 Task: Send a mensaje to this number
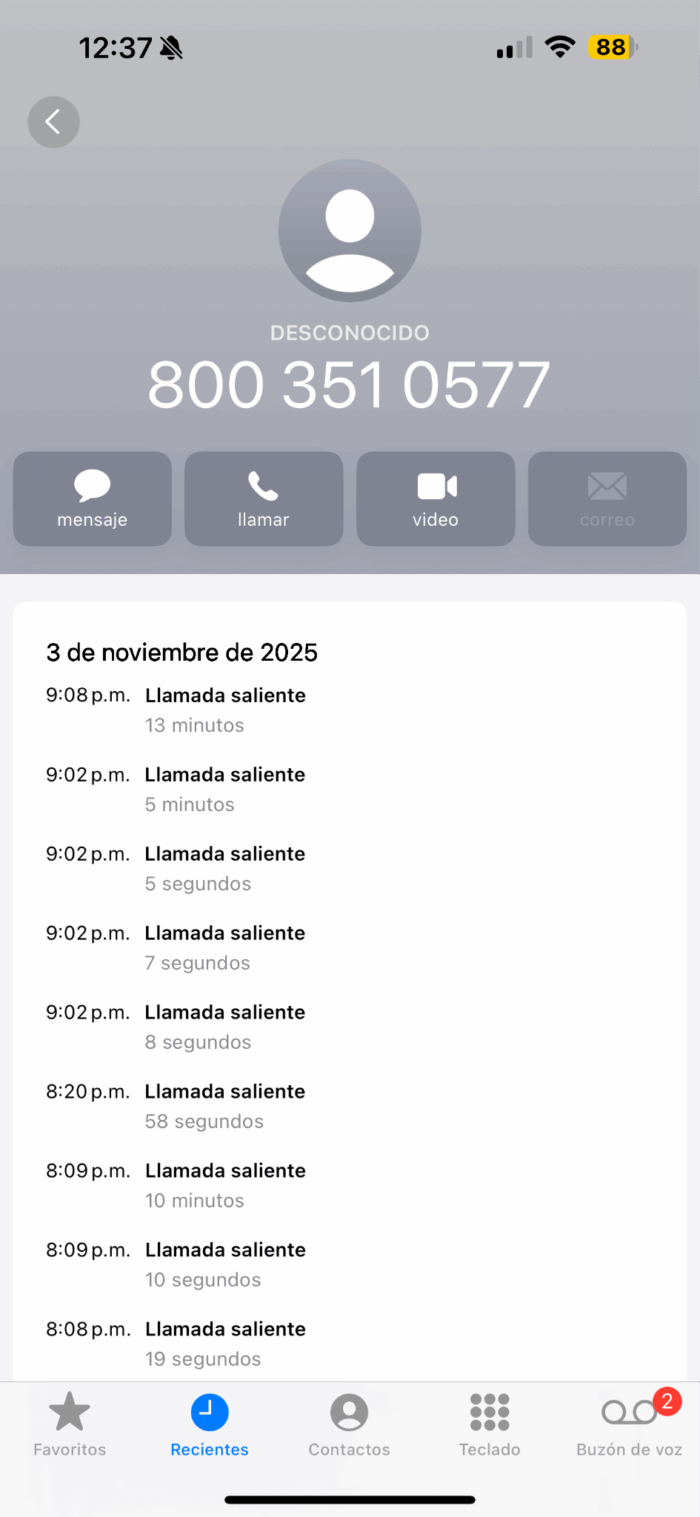tap(92, 498)
